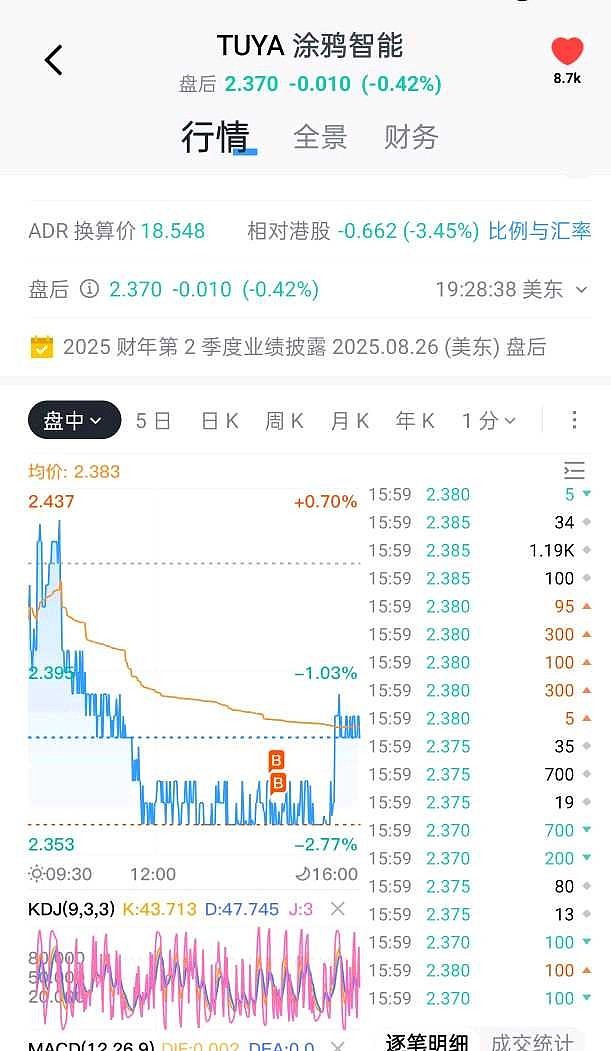Show the 年K chart

pos(415,421)
